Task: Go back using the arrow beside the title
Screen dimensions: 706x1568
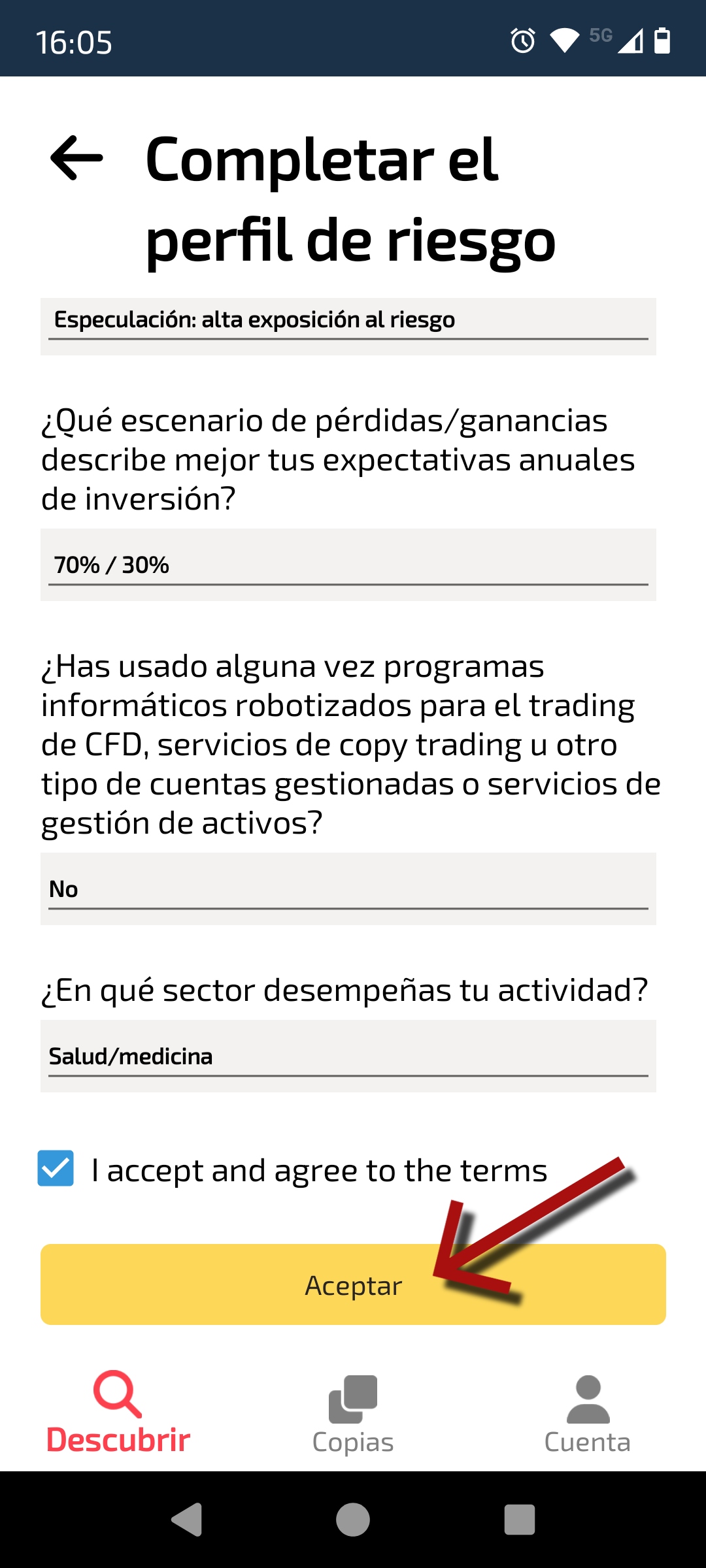Action: (76, 157)
